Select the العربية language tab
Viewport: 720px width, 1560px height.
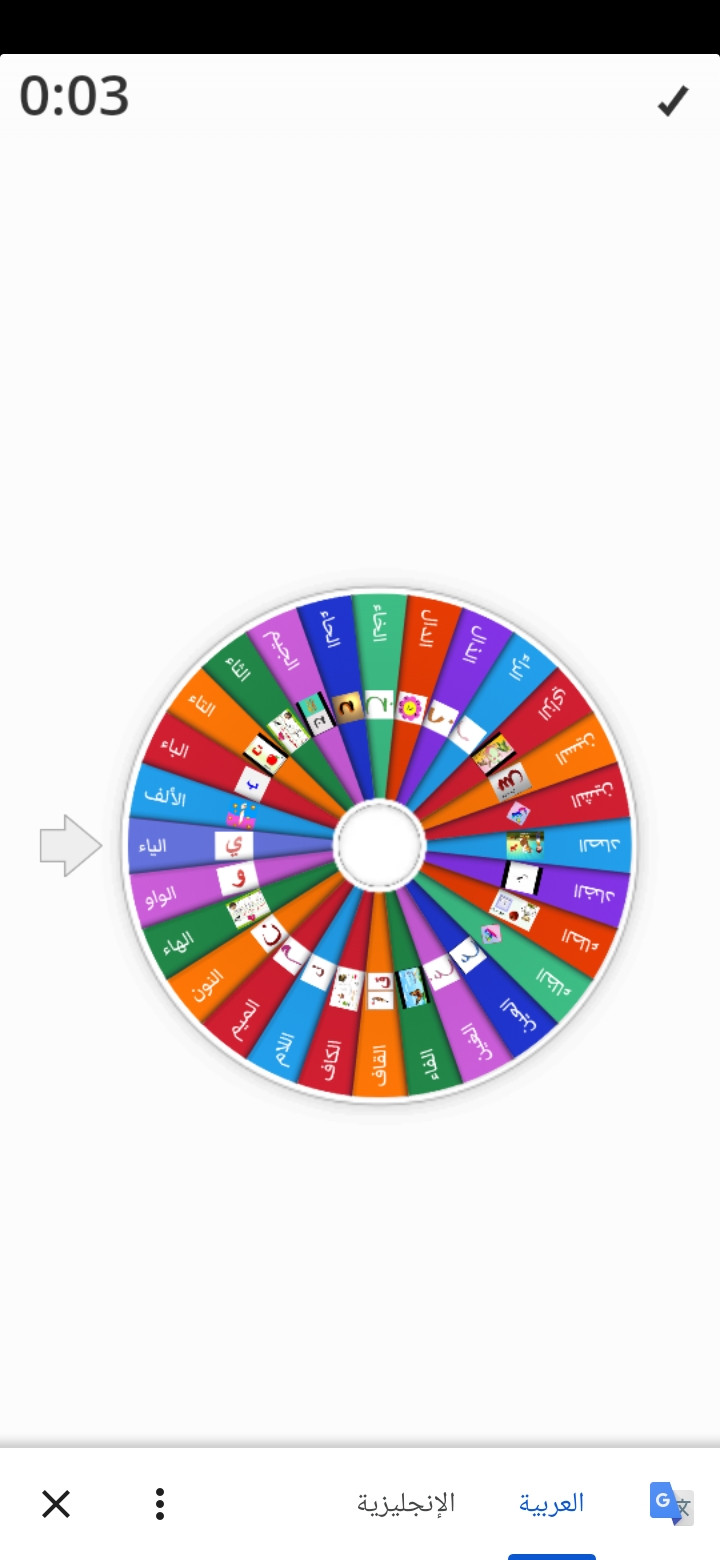click(551, 1503)
